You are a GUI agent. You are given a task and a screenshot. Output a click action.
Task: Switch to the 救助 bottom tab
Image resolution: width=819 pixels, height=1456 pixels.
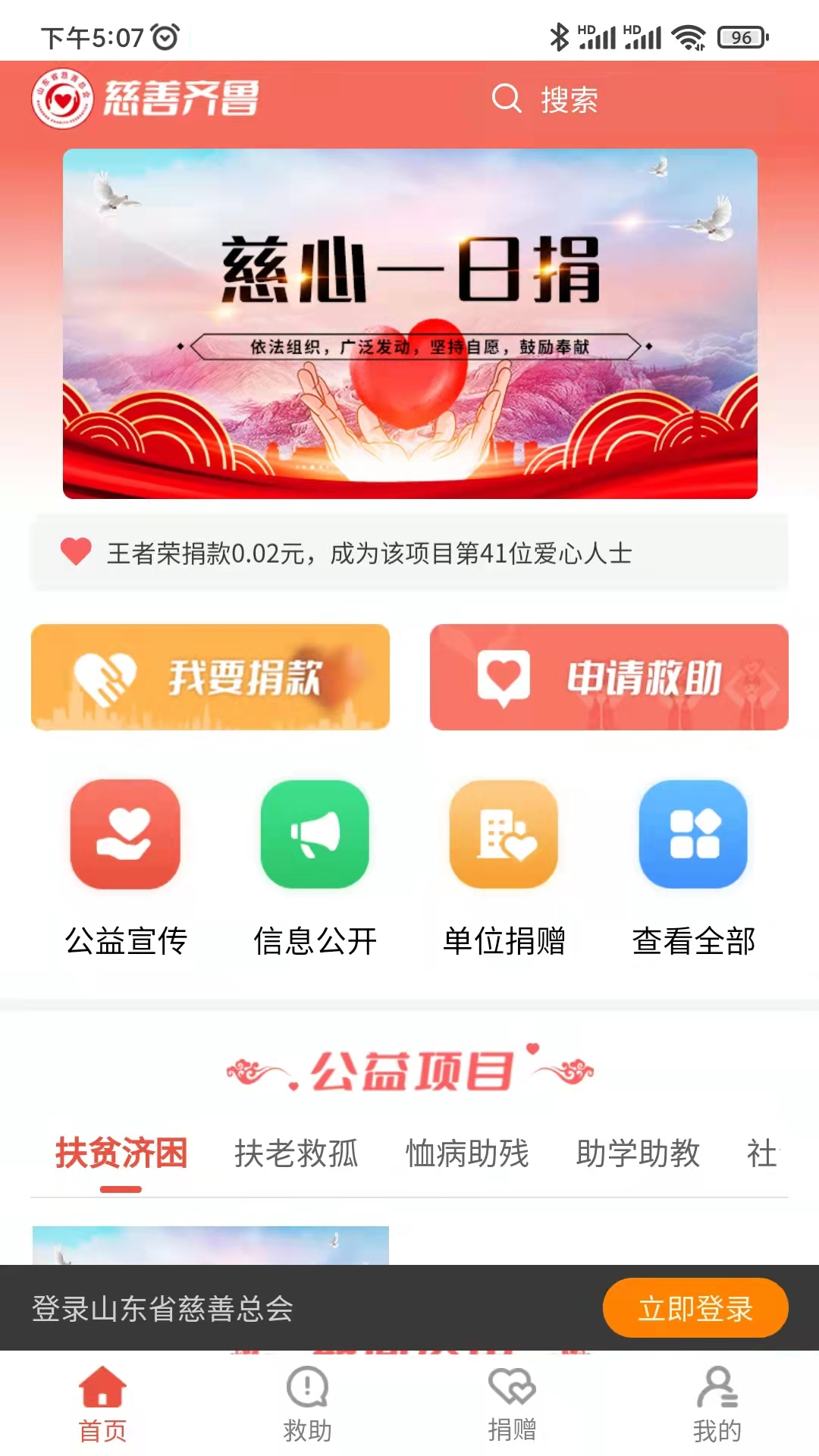point(307,1404)
